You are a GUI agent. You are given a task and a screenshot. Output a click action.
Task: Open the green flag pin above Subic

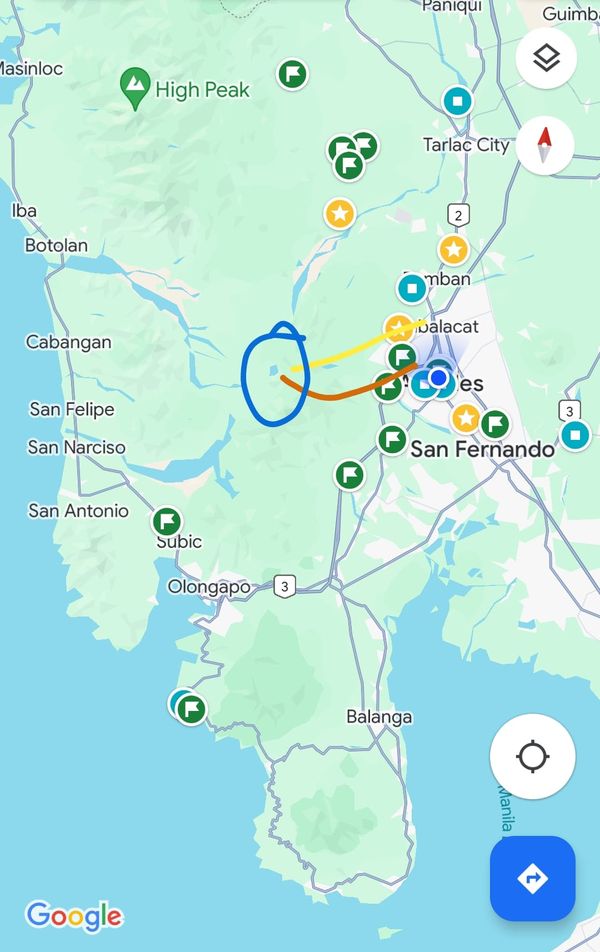pos(167,521)
